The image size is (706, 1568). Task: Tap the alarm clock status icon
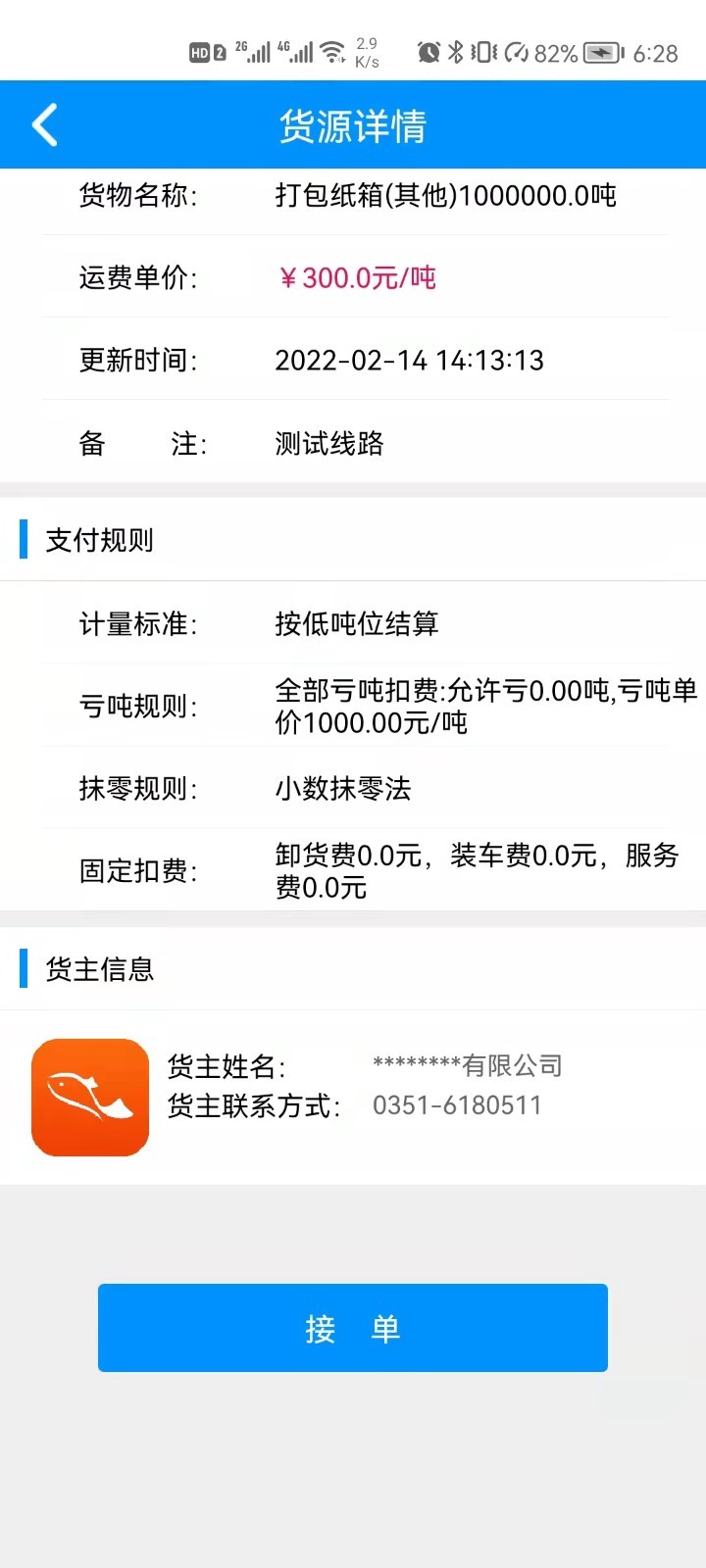(x=428, y=54)
